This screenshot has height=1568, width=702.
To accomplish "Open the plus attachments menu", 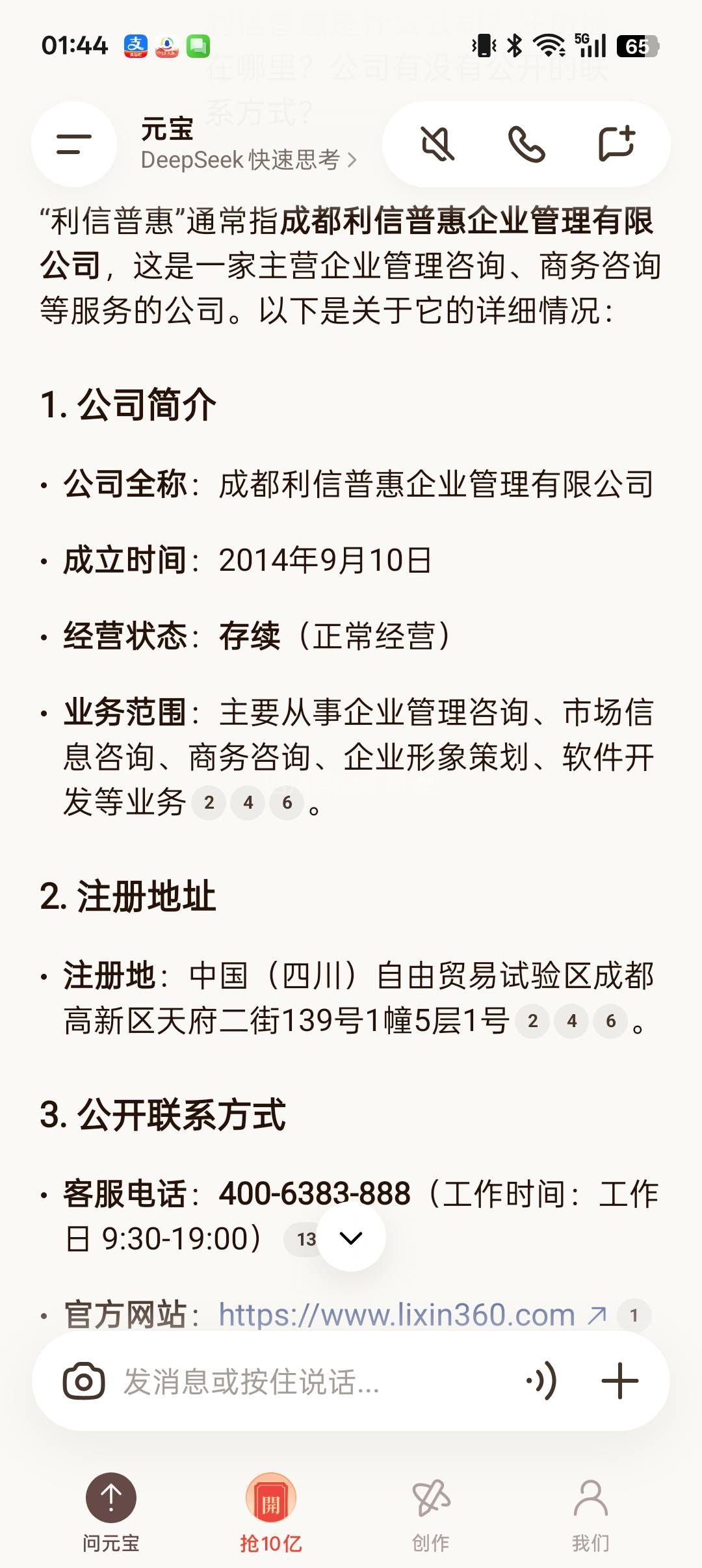I will [619, 1381].
